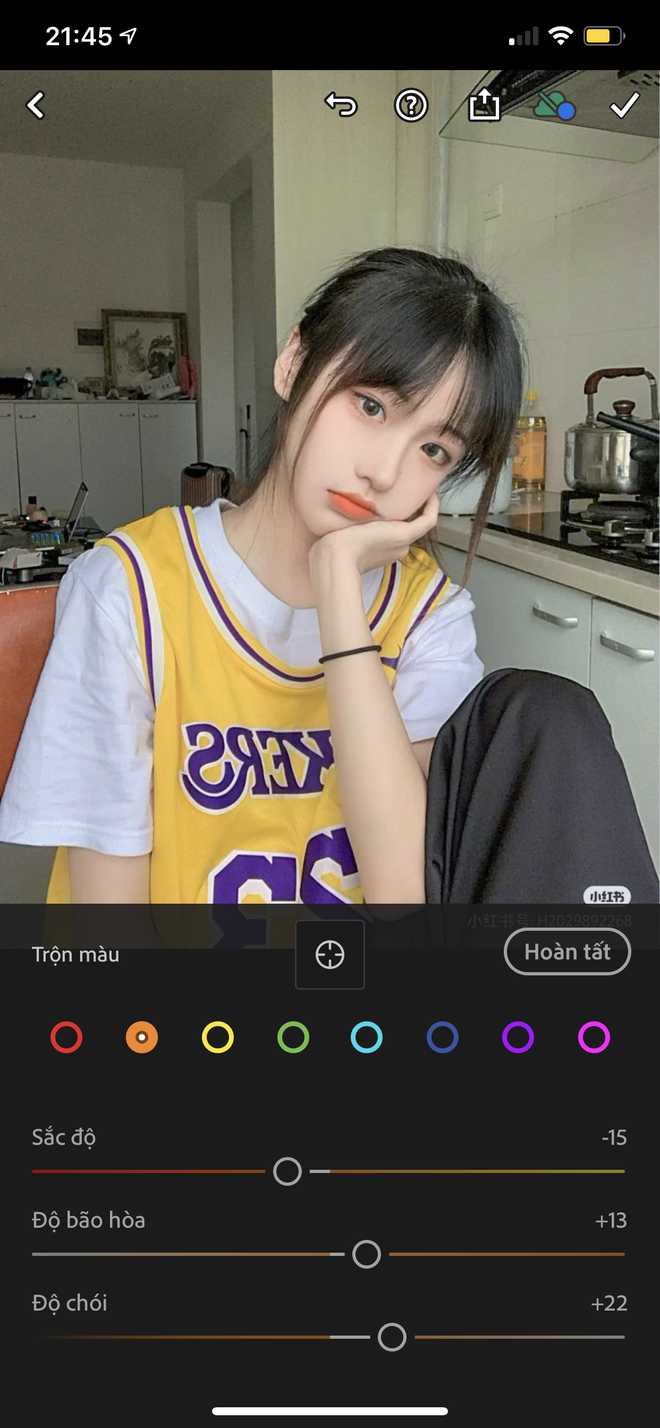Select the yellow color circle
This screenshot has width=660, height=1428.
(x=217, y=1037)
